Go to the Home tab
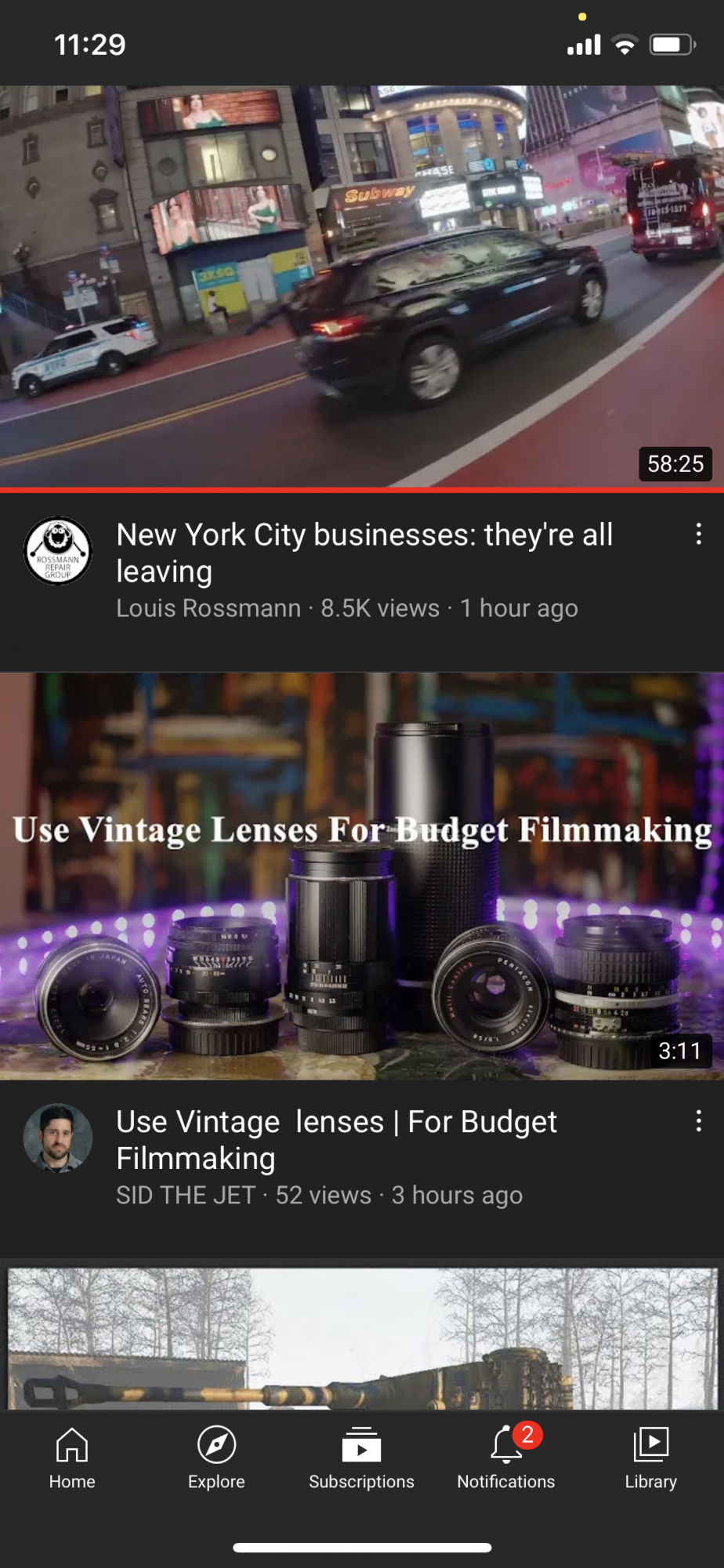Screen dimensions: 724x1568 coord(72,1458)
